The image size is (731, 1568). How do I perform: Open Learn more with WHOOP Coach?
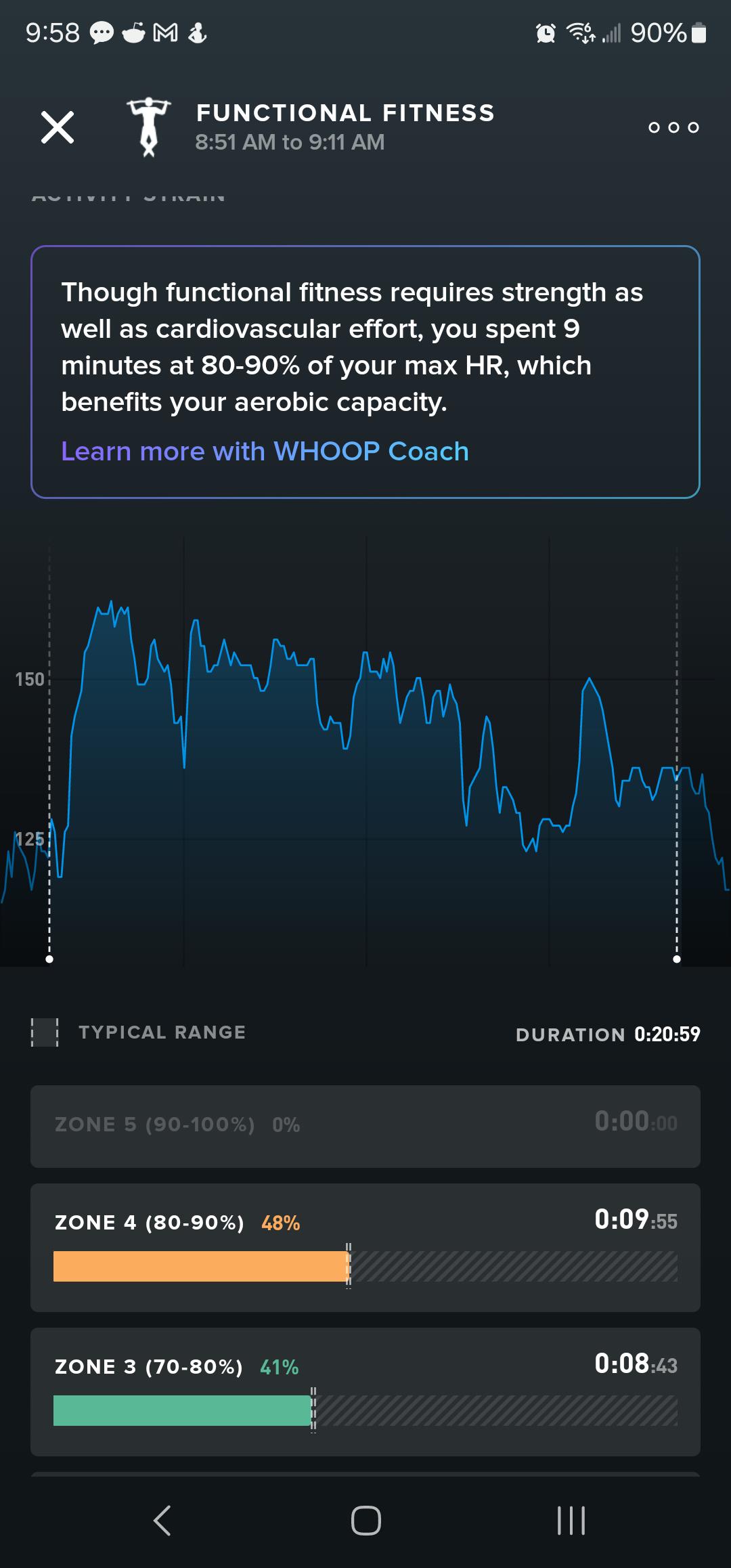click(264, 450)
